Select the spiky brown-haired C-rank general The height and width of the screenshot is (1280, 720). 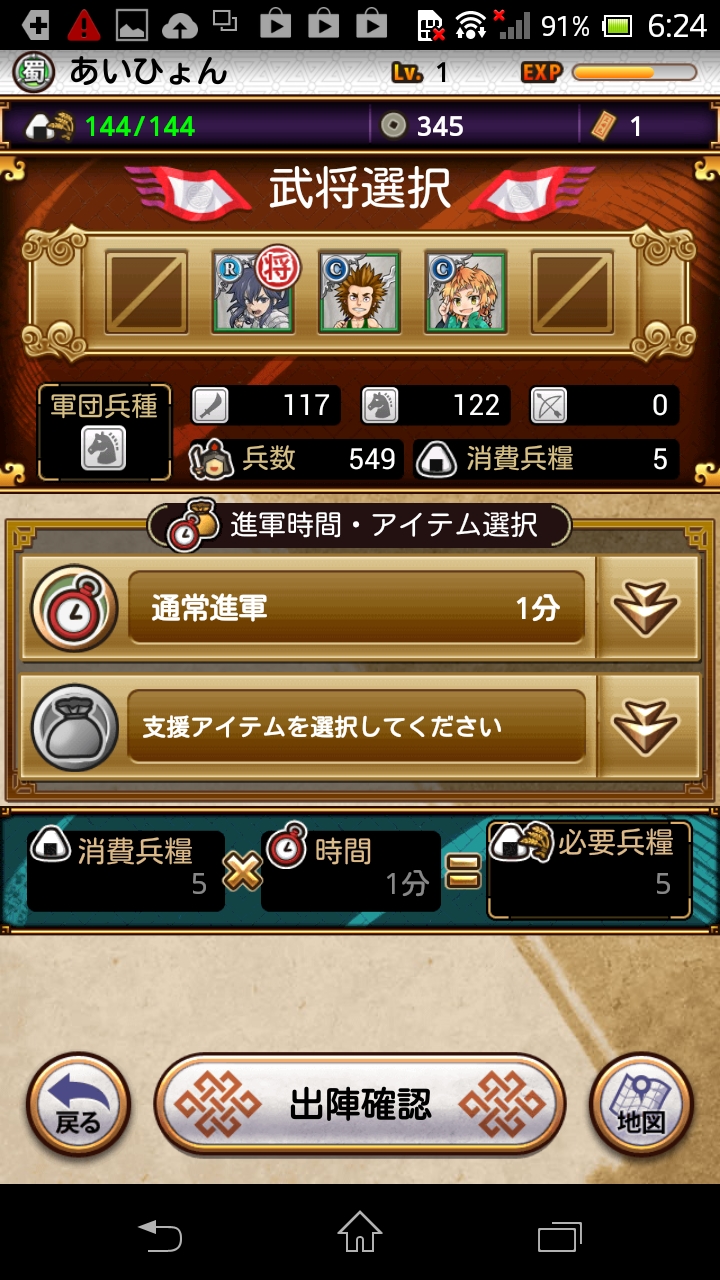coord(360,291)
